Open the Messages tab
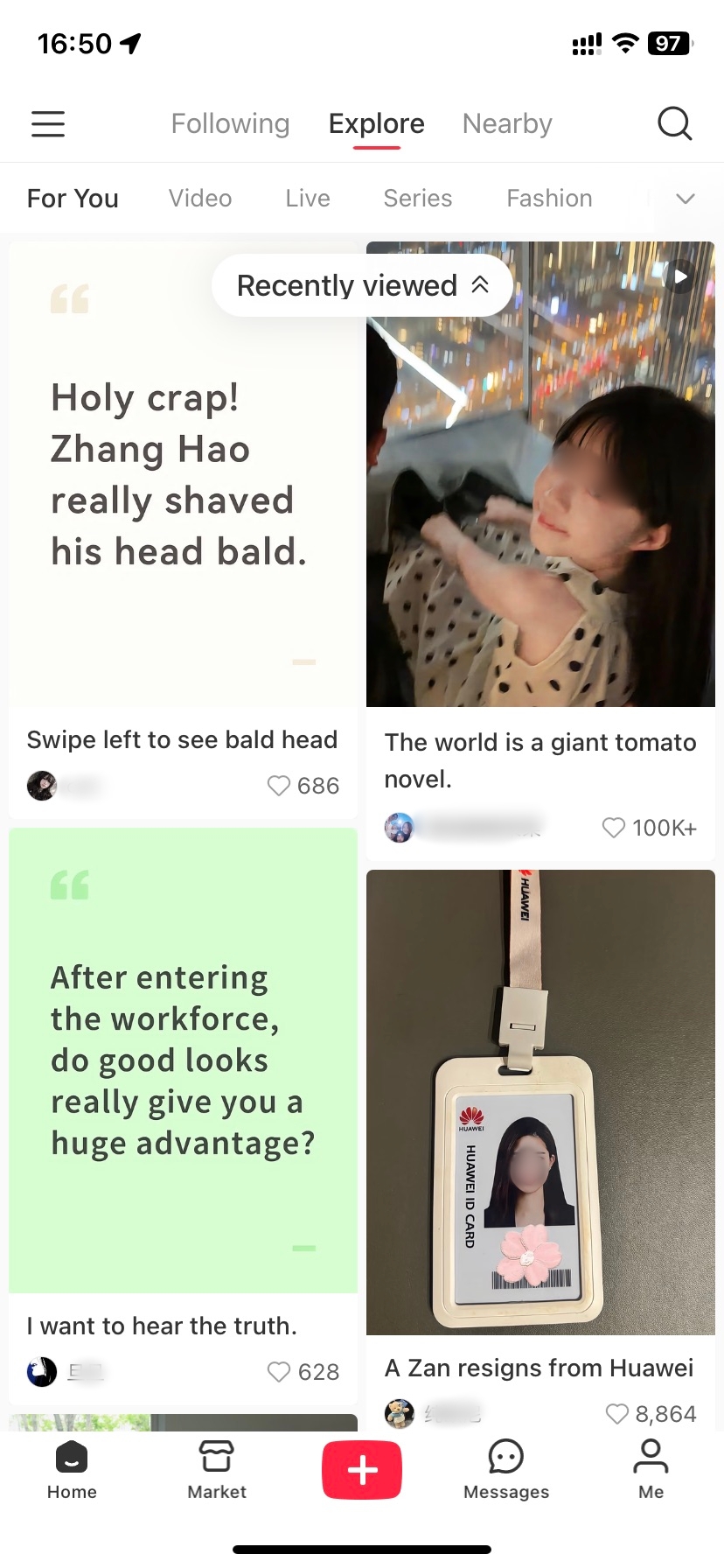 coord(506,1470)
